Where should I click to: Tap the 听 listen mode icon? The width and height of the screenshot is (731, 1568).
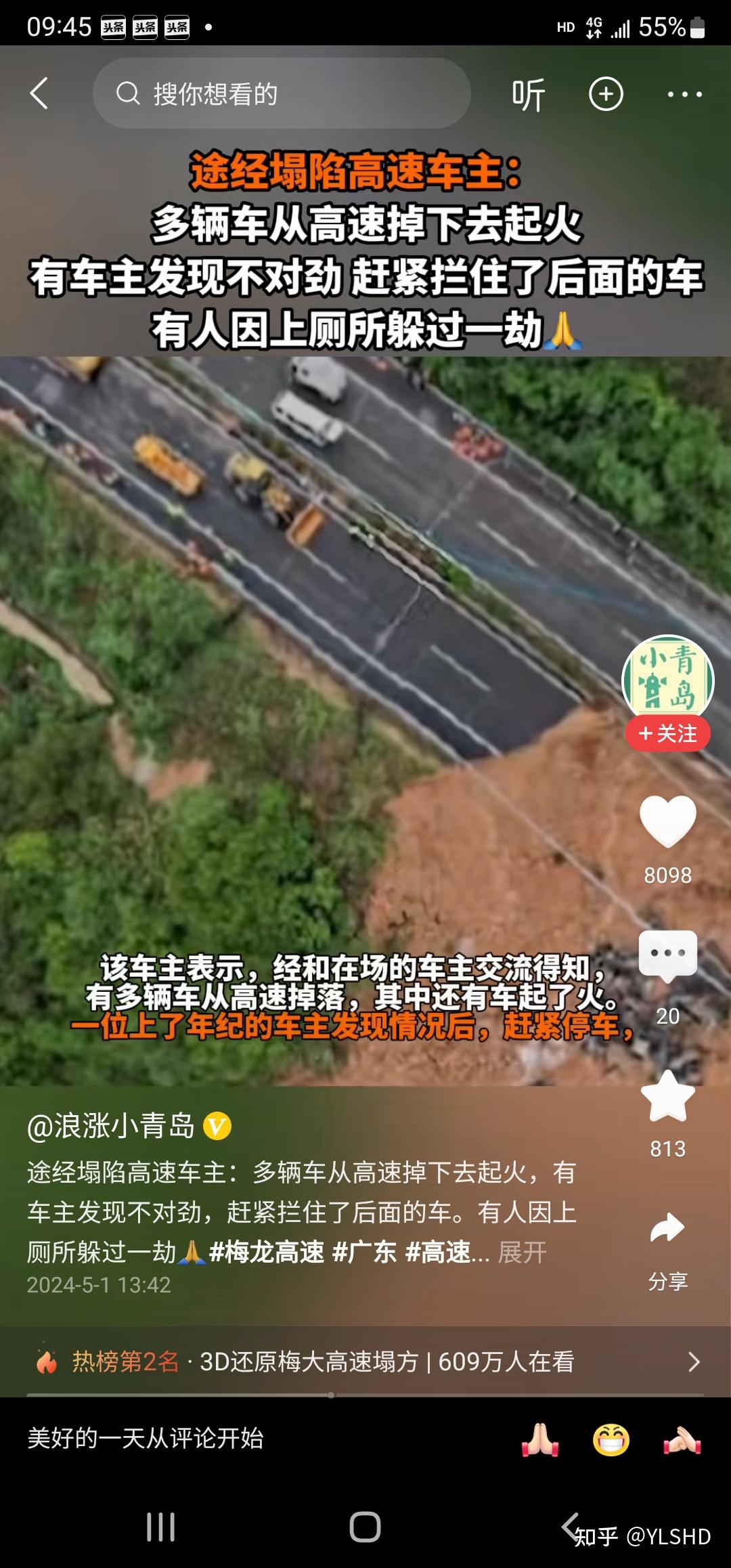(528, 94)
